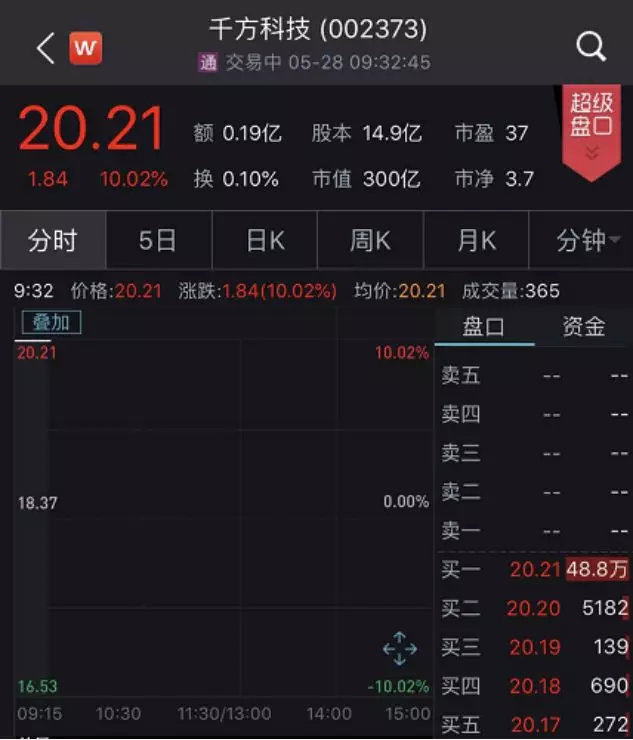
Task: Switch to the 5日 chart tab
Action: point(159,240)
